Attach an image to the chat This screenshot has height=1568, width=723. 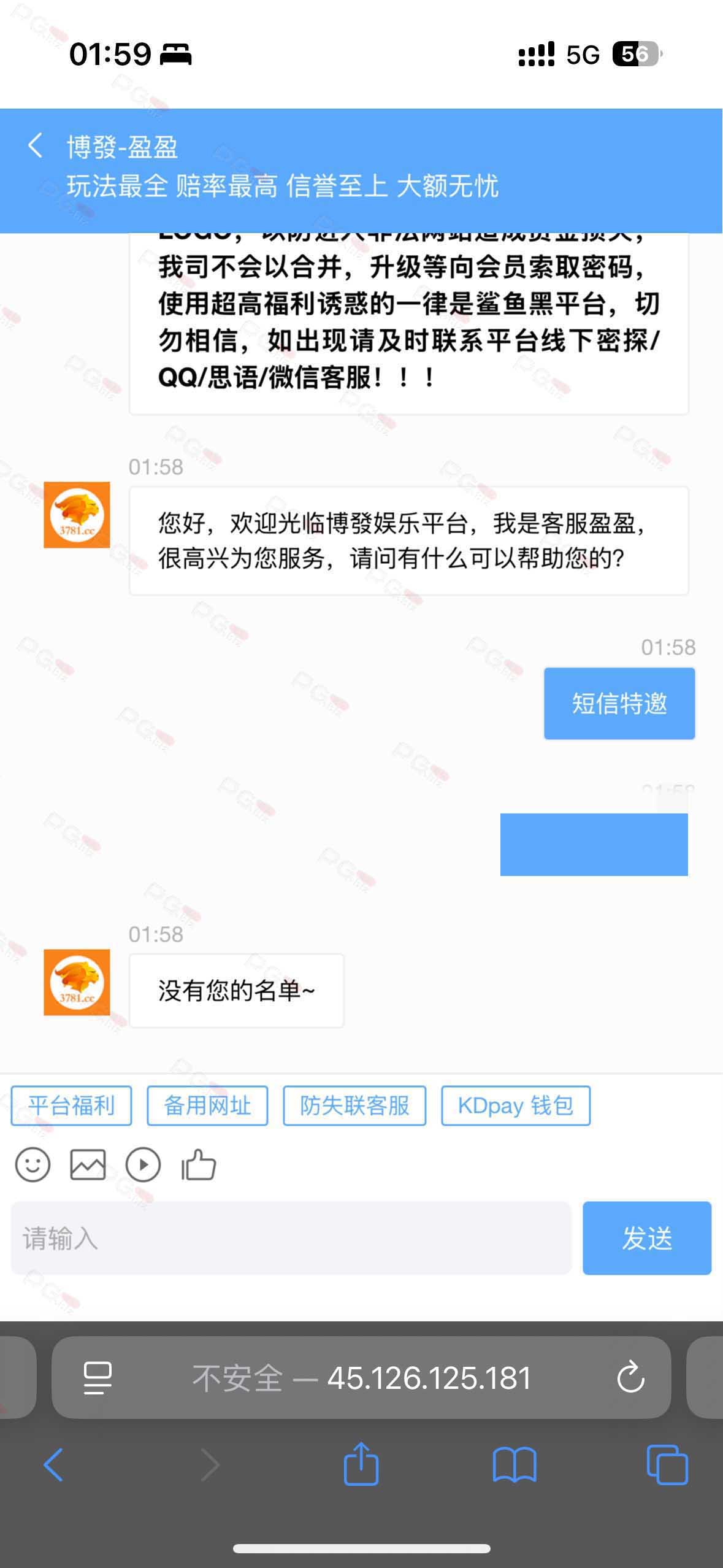coord(88,1164)
